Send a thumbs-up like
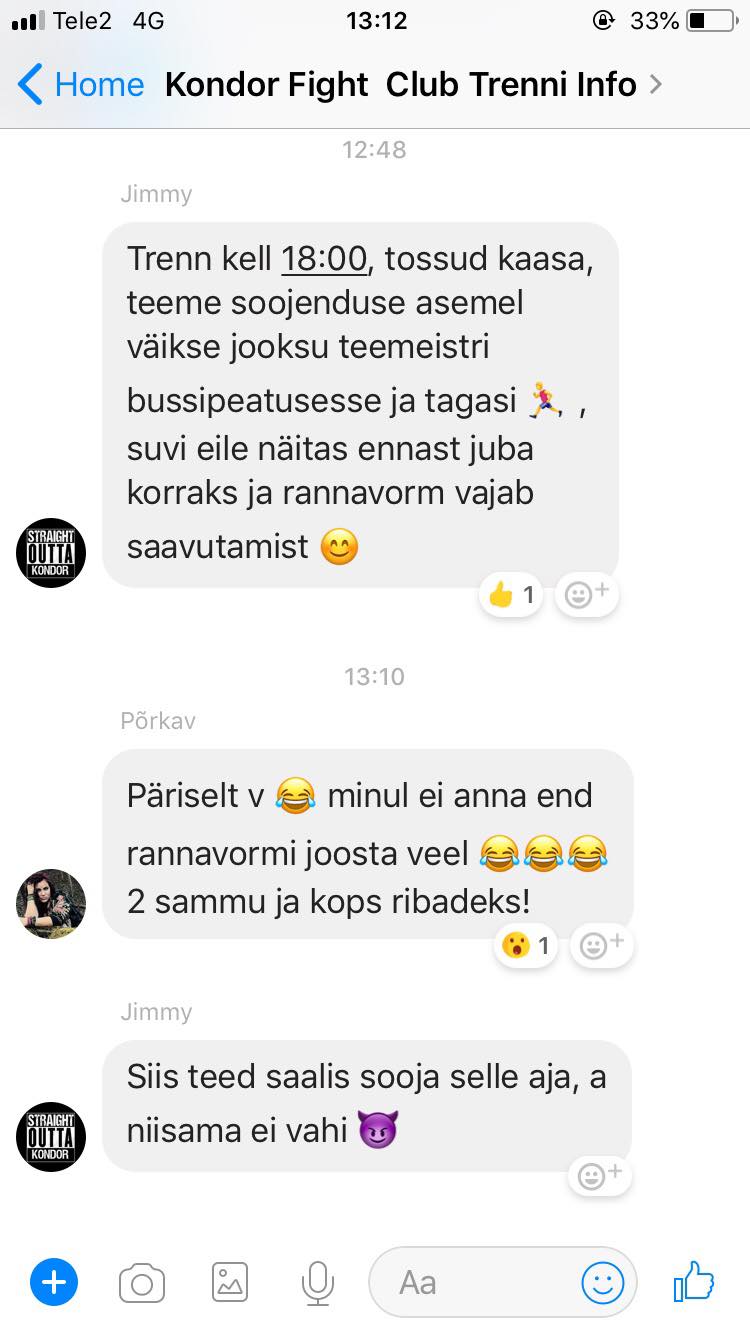The image size is (750, 1334). (694, 1281)
